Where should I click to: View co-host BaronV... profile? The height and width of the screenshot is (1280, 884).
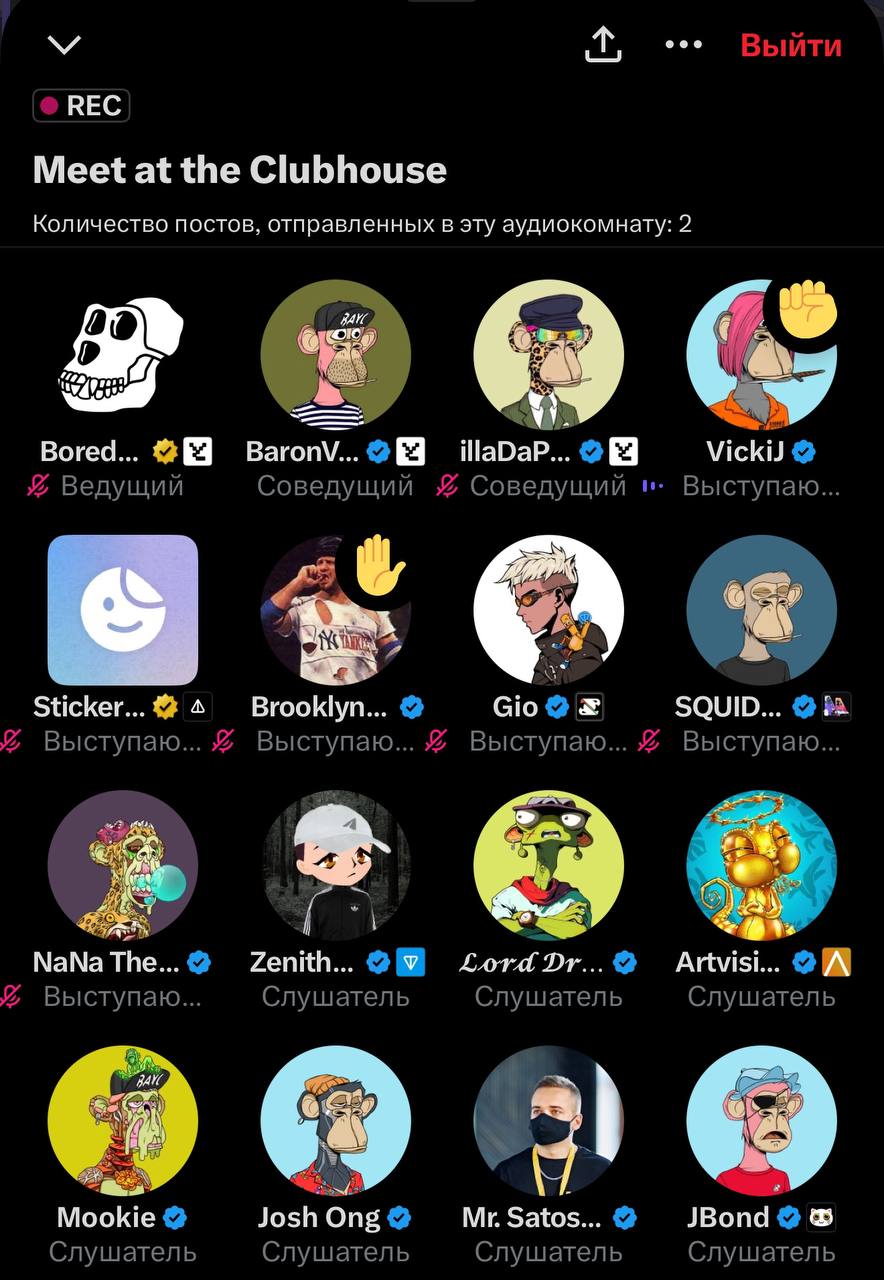335,355
